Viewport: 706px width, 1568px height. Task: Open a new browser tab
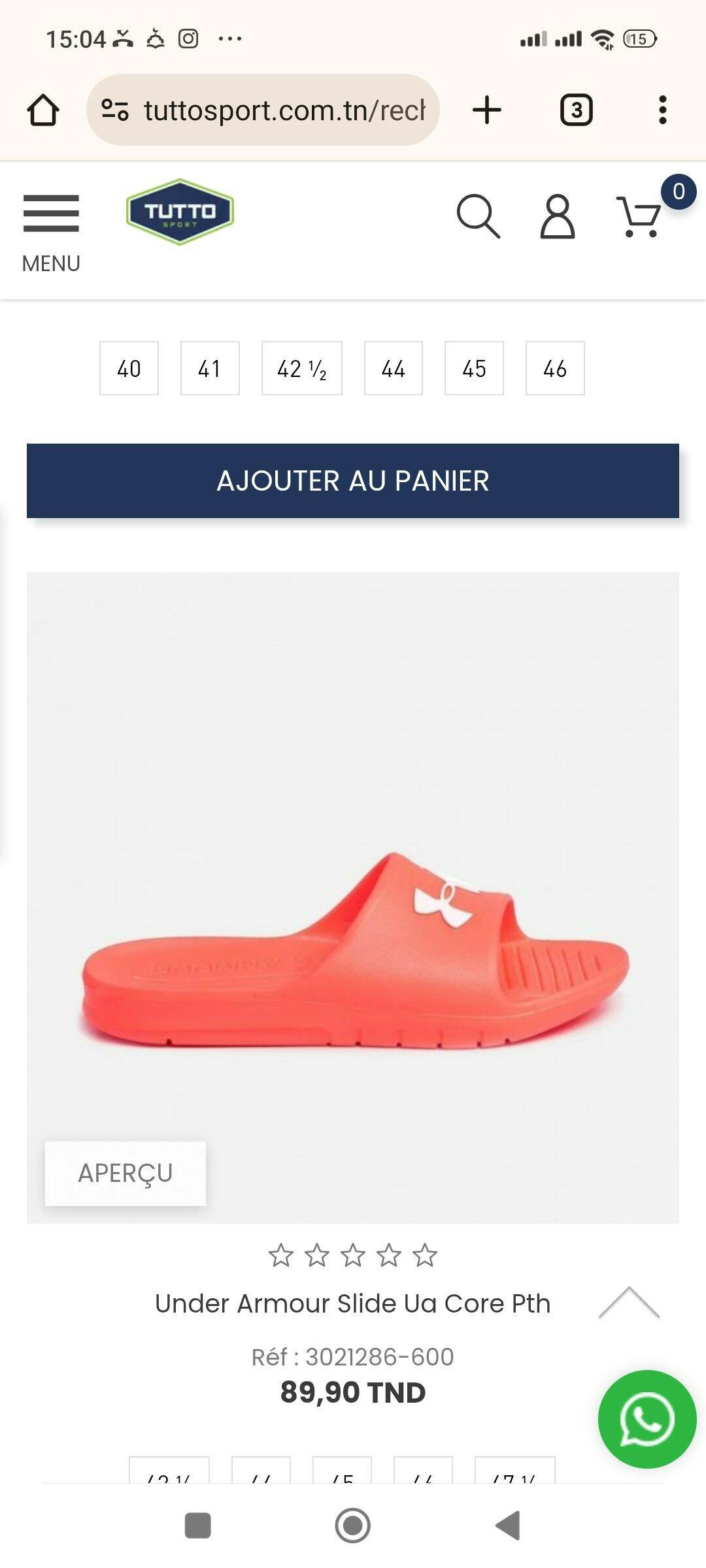coord(487,110)
